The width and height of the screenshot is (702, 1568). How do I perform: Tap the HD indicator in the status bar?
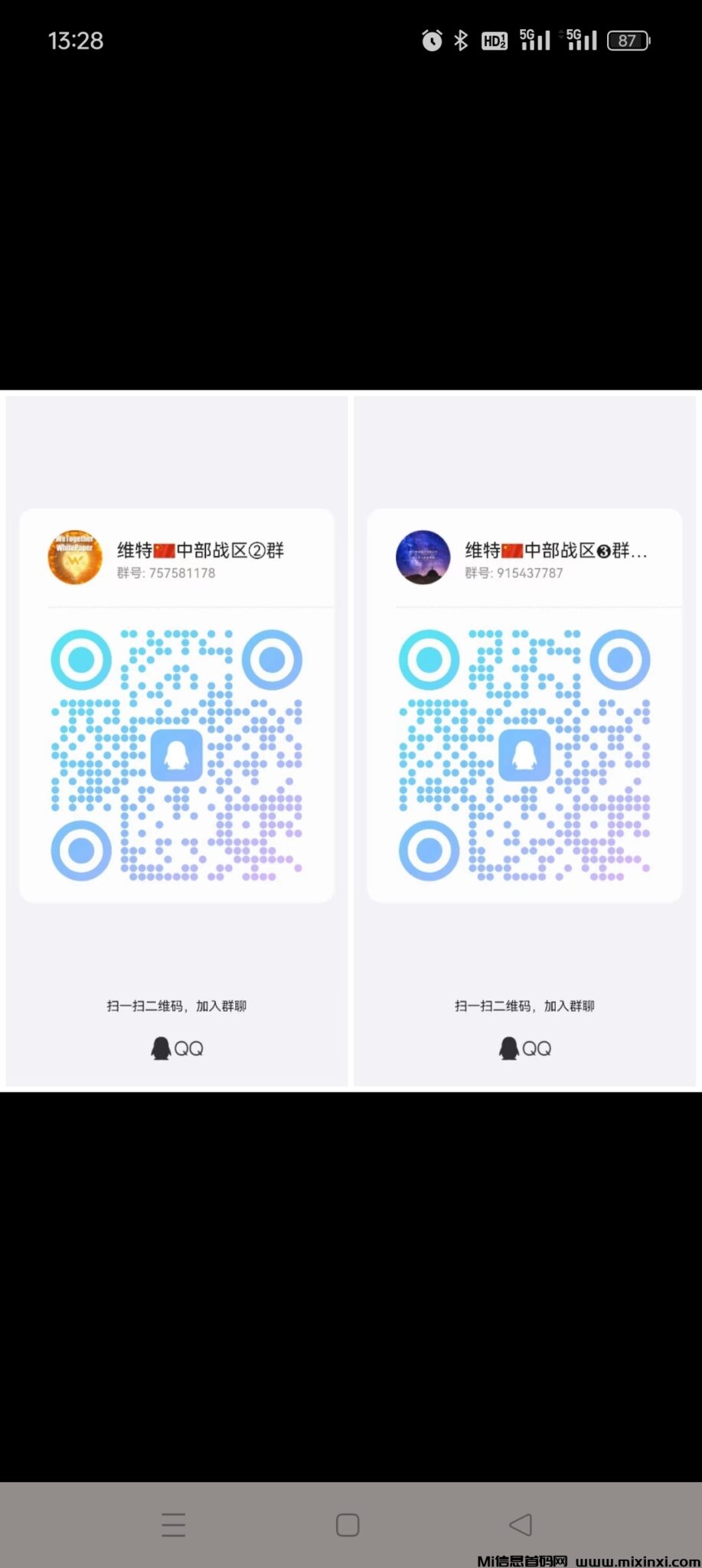pyautogui.click(x=494, y=40)
